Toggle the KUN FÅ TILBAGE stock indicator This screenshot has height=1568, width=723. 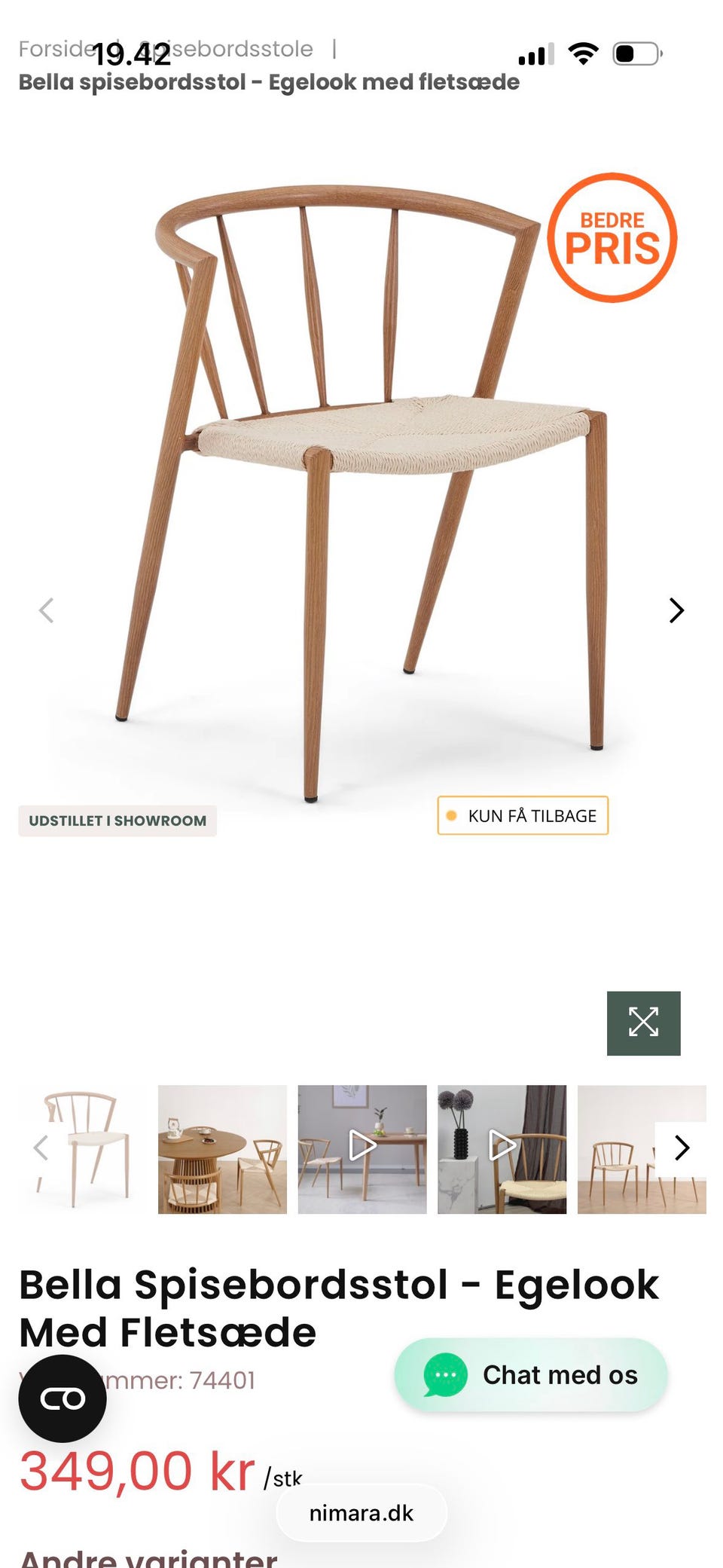(523, 816)
